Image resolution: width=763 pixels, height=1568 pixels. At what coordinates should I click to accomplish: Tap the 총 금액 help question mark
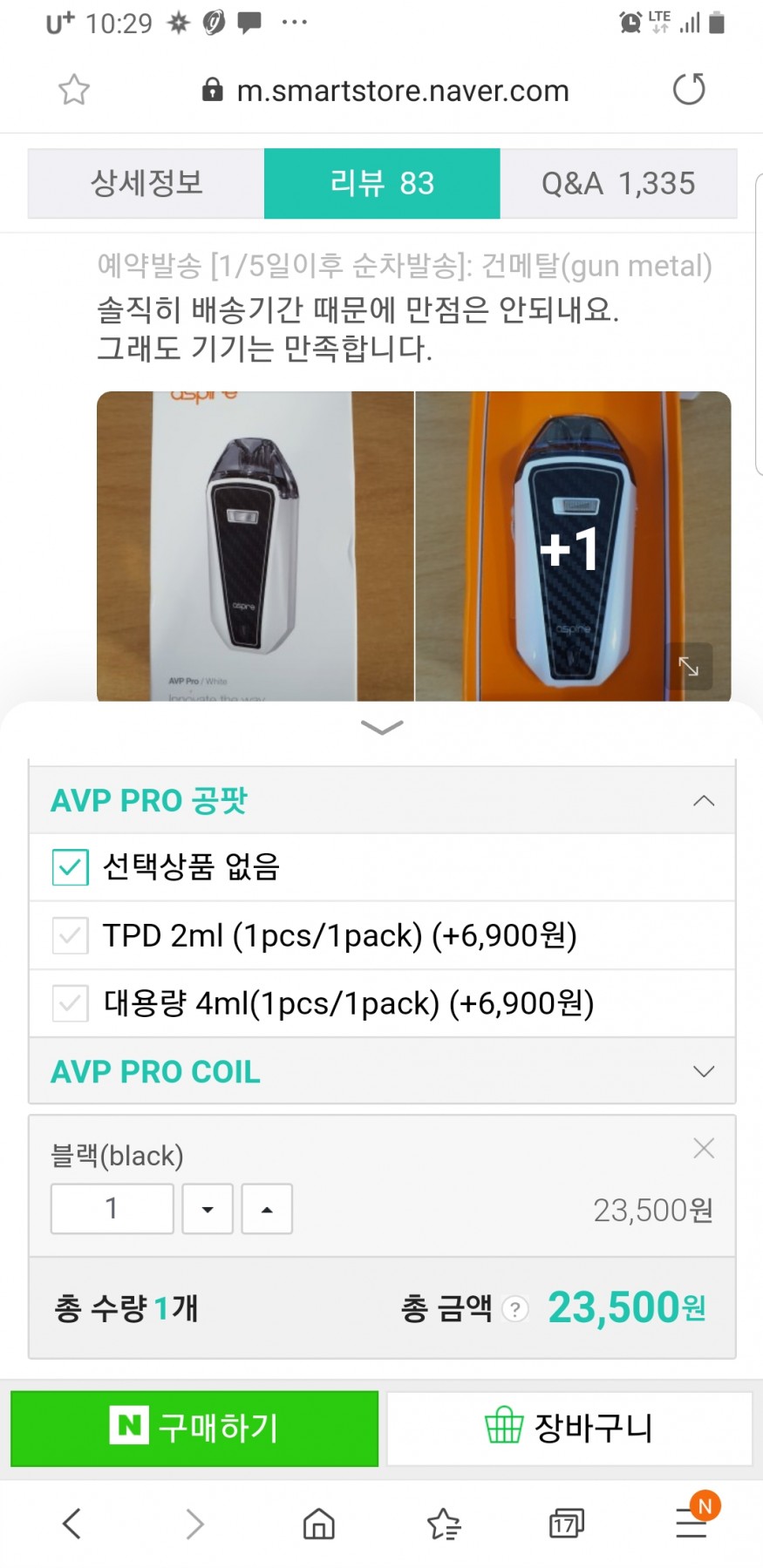point(515,1309)
